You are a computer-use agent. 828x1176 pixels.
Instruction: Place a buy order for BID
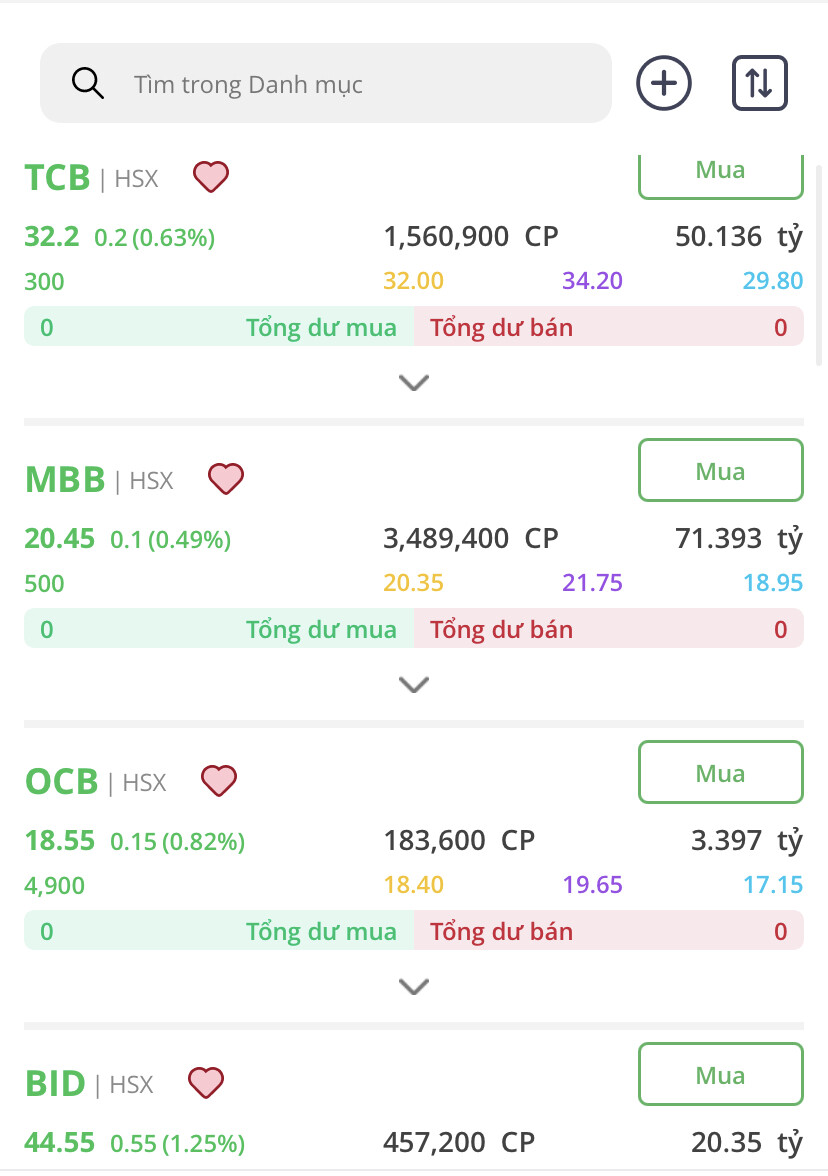(x=720, y=1074)
